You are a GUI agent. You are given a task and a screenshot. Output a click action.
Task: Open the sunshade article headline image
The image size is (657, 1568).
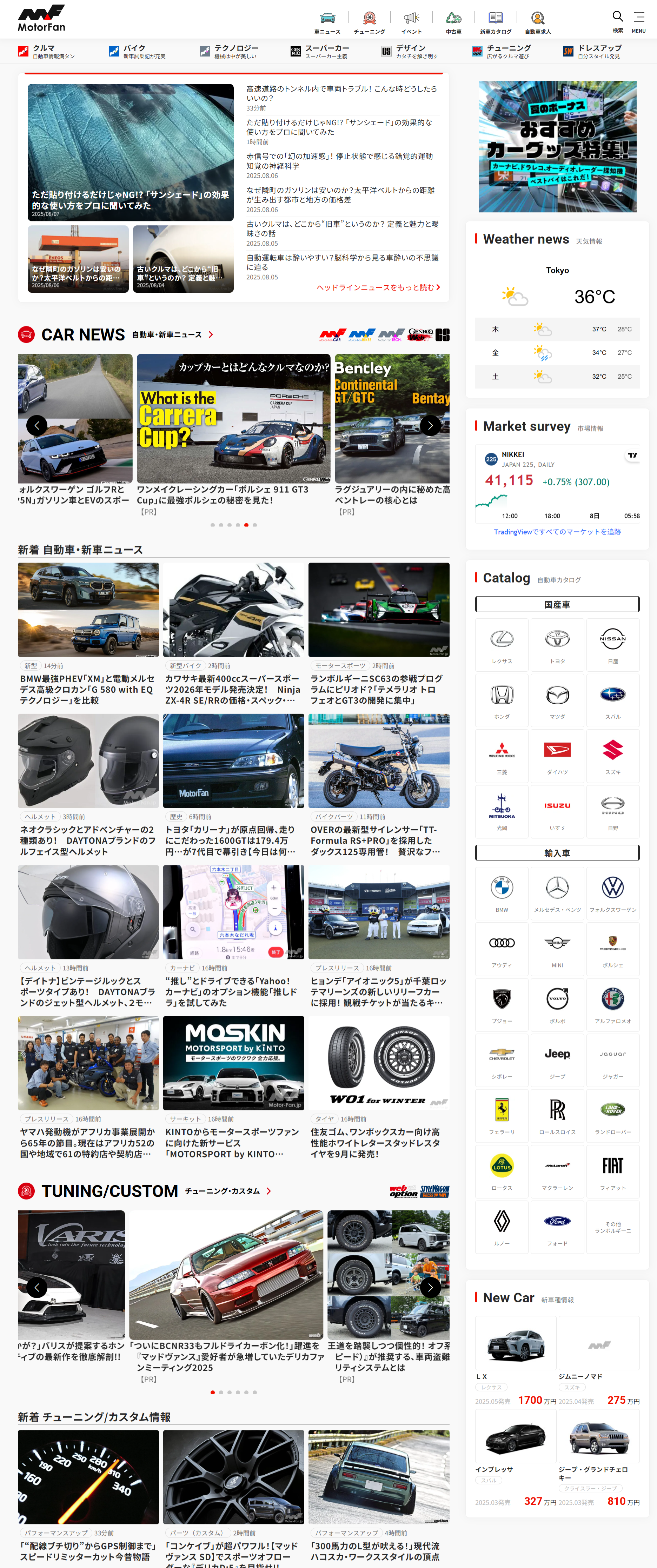pyautogui.click(x=130, y=152)
